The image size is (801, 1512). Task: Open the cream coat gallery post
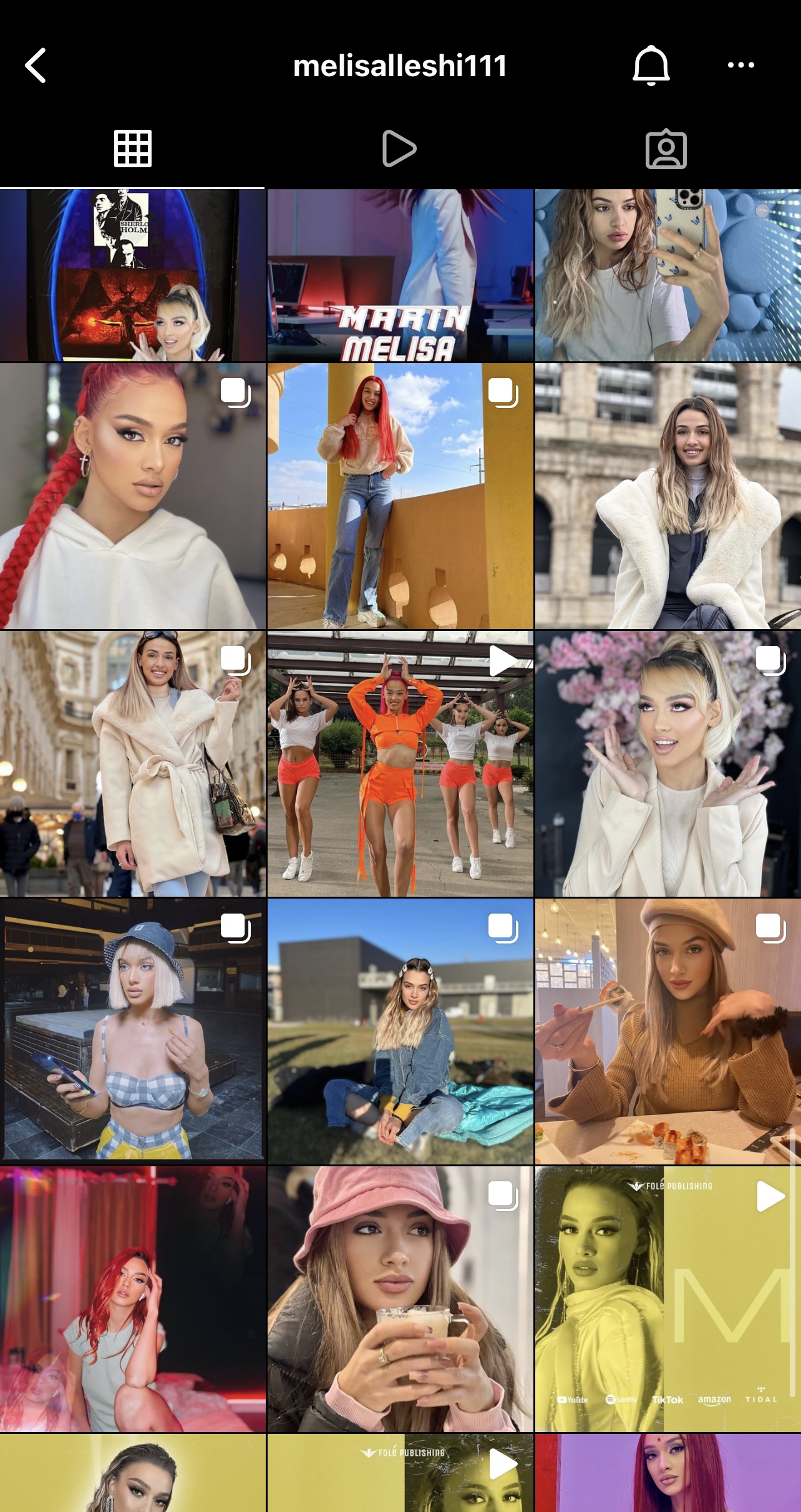coord(132,764)
